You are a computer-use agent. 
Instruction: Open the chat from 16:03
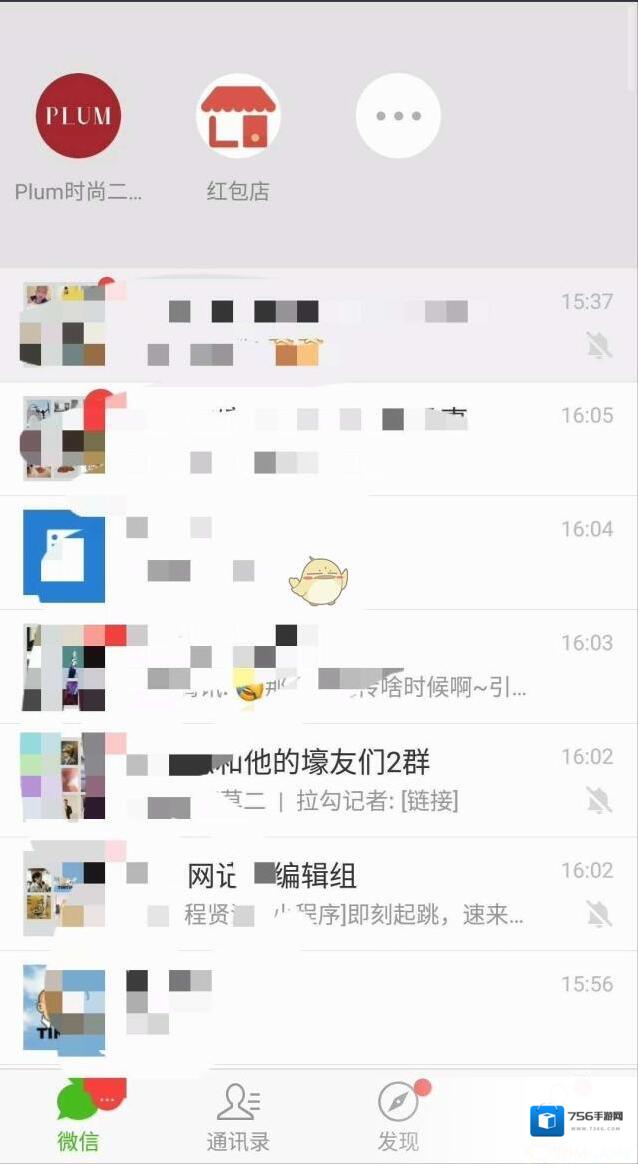coord(320,666)
